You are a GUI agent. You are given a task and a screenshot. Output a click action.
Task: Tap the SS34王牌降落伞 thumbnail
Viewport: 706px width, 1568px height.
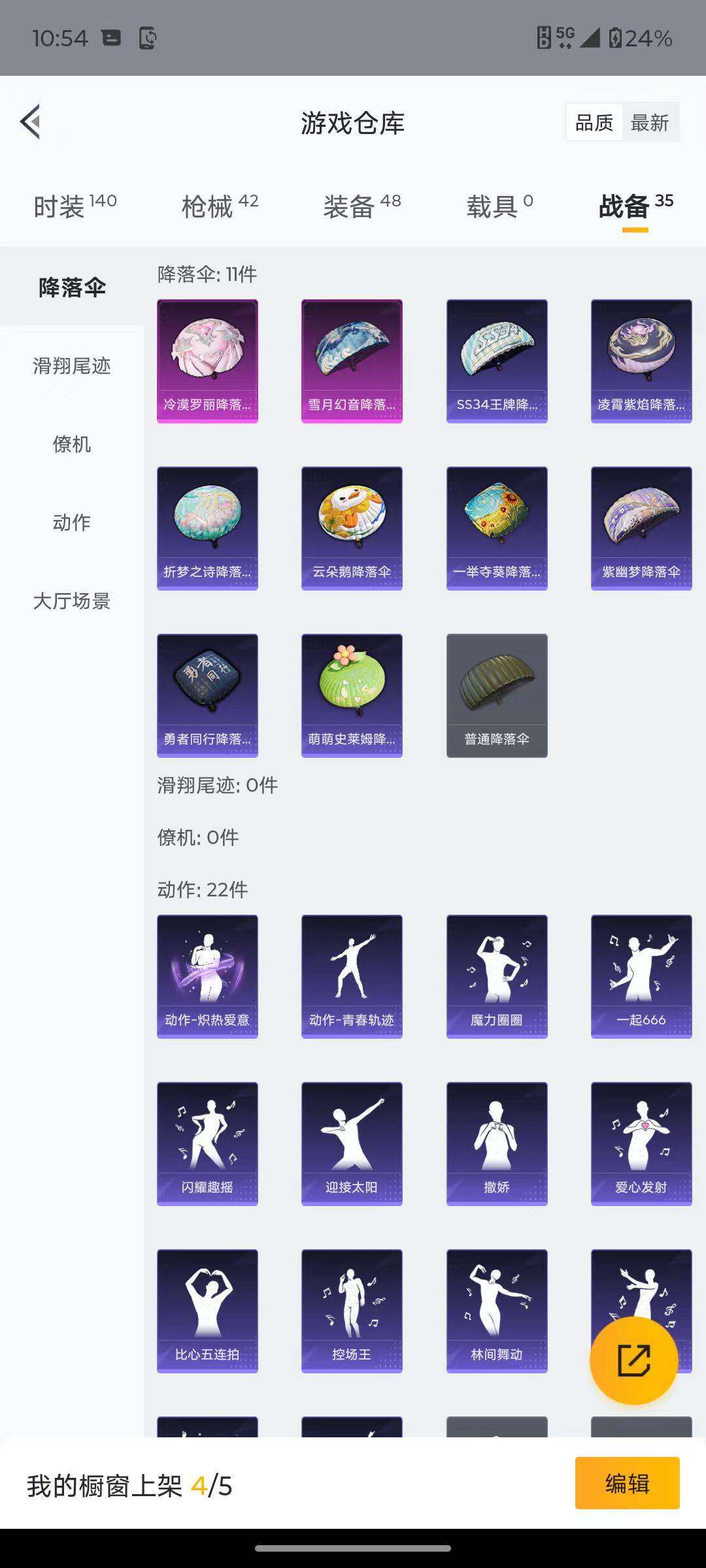496,358
